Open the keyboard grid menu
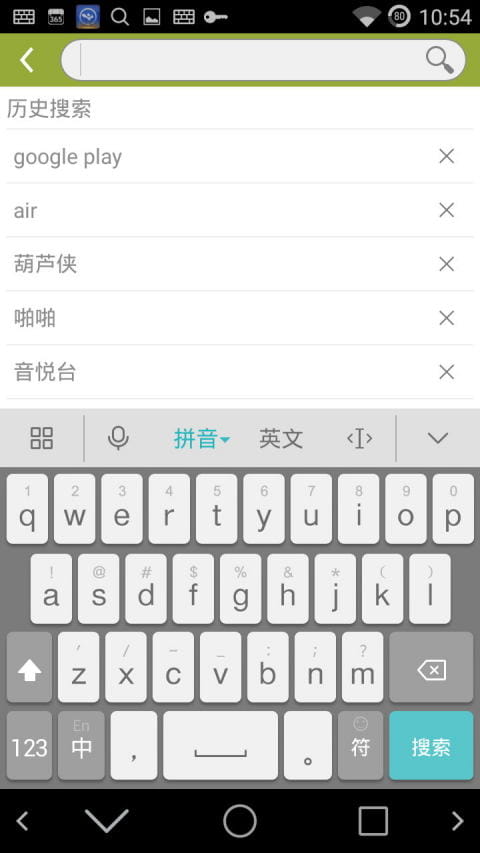The width and height of the screenshot is (480, 853). (41, 438)
